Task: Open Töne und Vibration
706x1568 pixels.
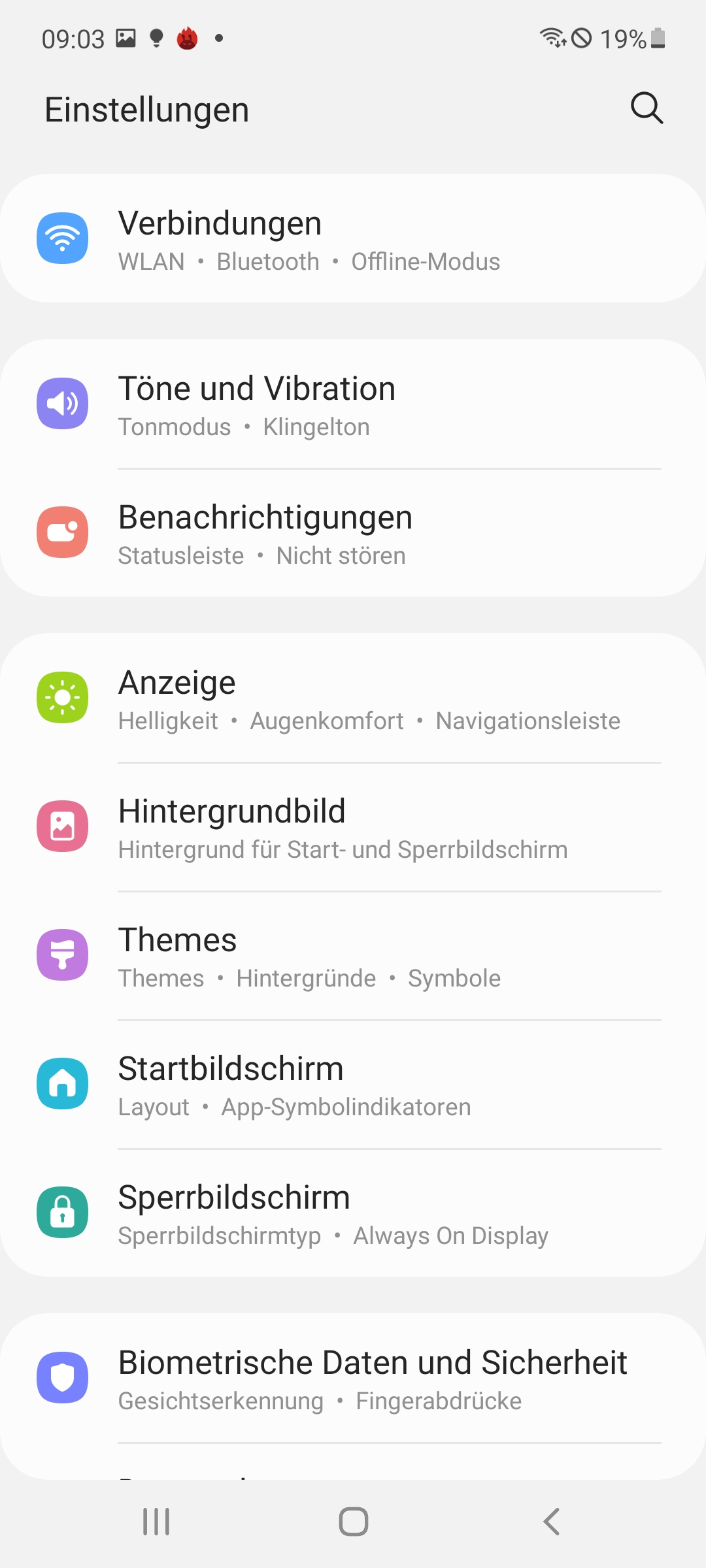Action: 353,404
